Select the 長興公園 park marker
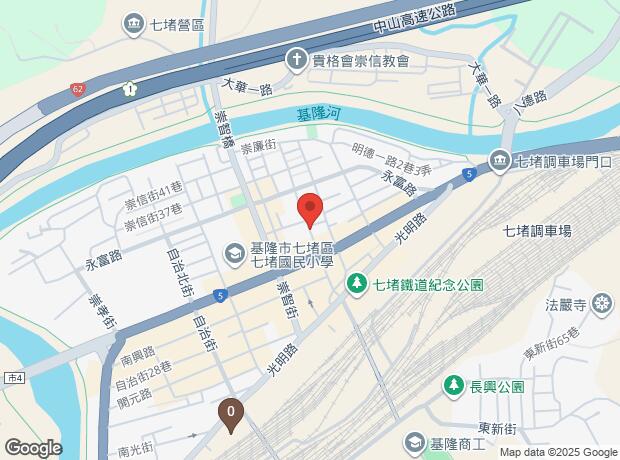This screenshot has height=460, width=620. 454,386
